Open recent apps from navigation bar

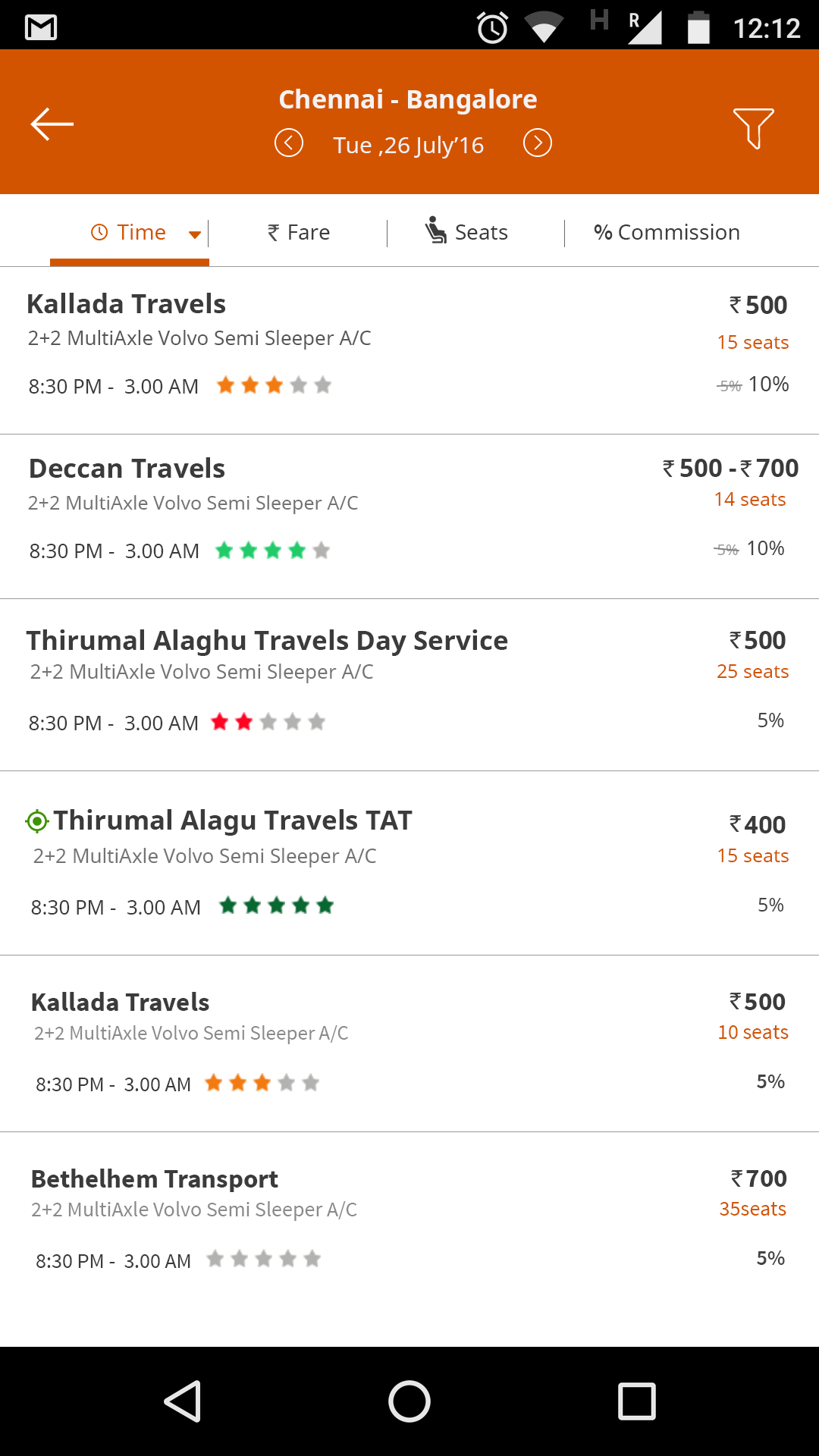coord(637,1401)
